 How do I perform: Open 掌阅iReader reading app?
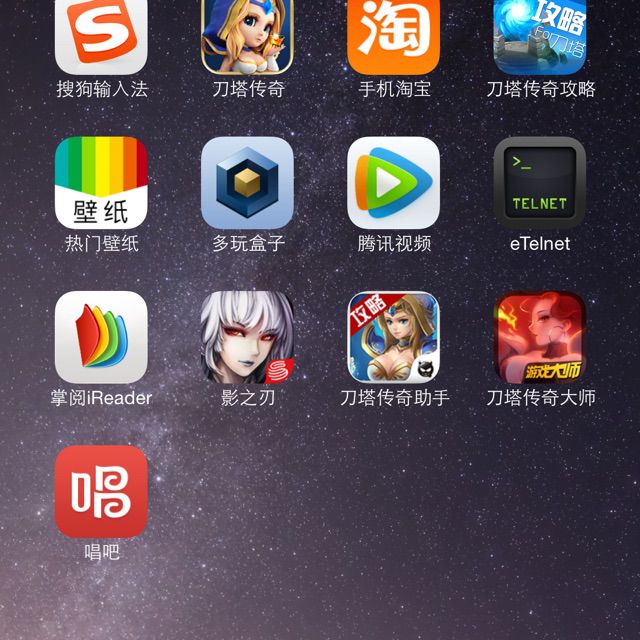(x=101, y=337)
